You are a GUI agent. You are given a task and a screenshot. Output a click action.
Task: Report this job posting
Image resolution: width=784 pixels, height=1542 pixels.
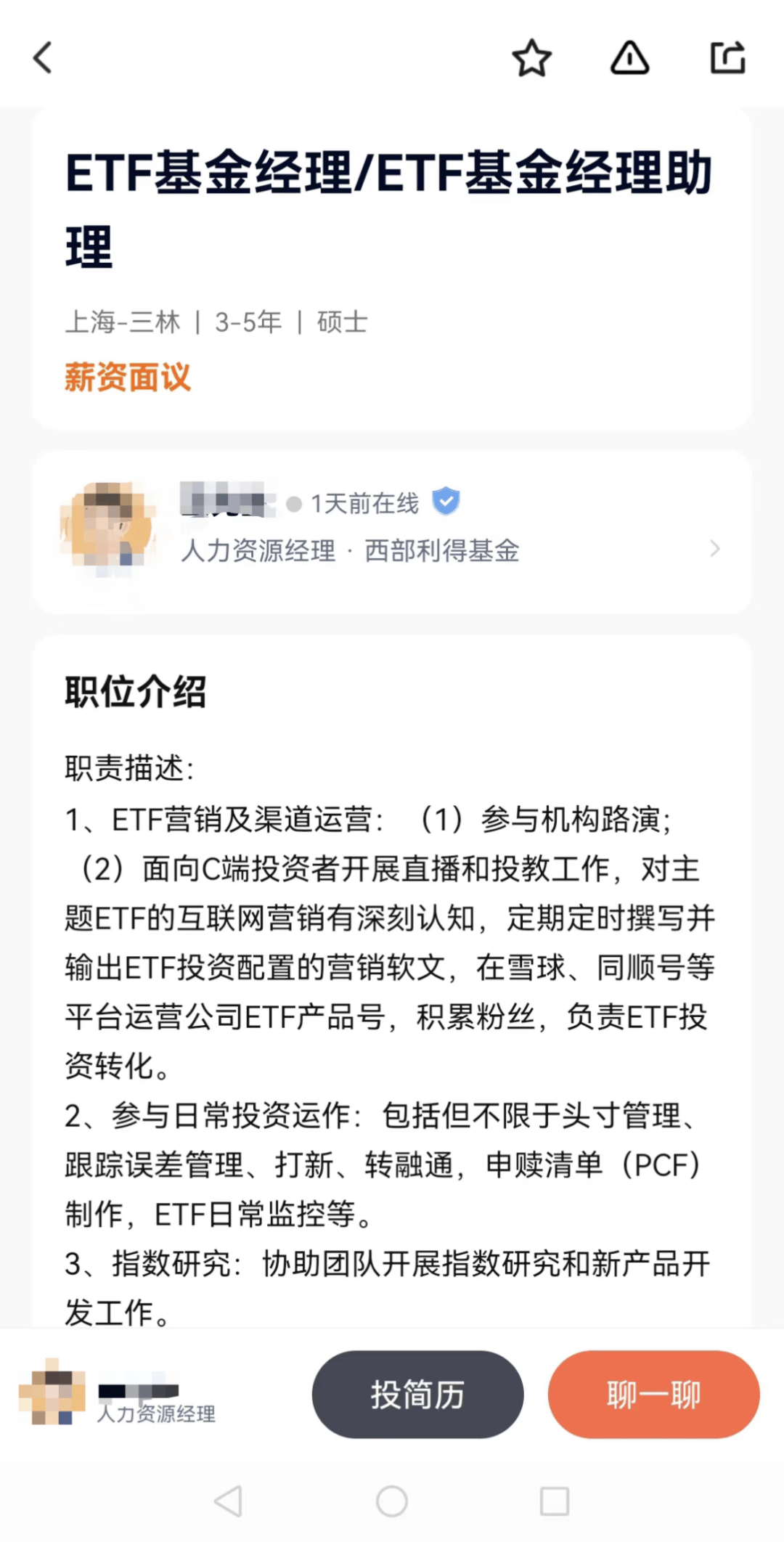[629, 58]
